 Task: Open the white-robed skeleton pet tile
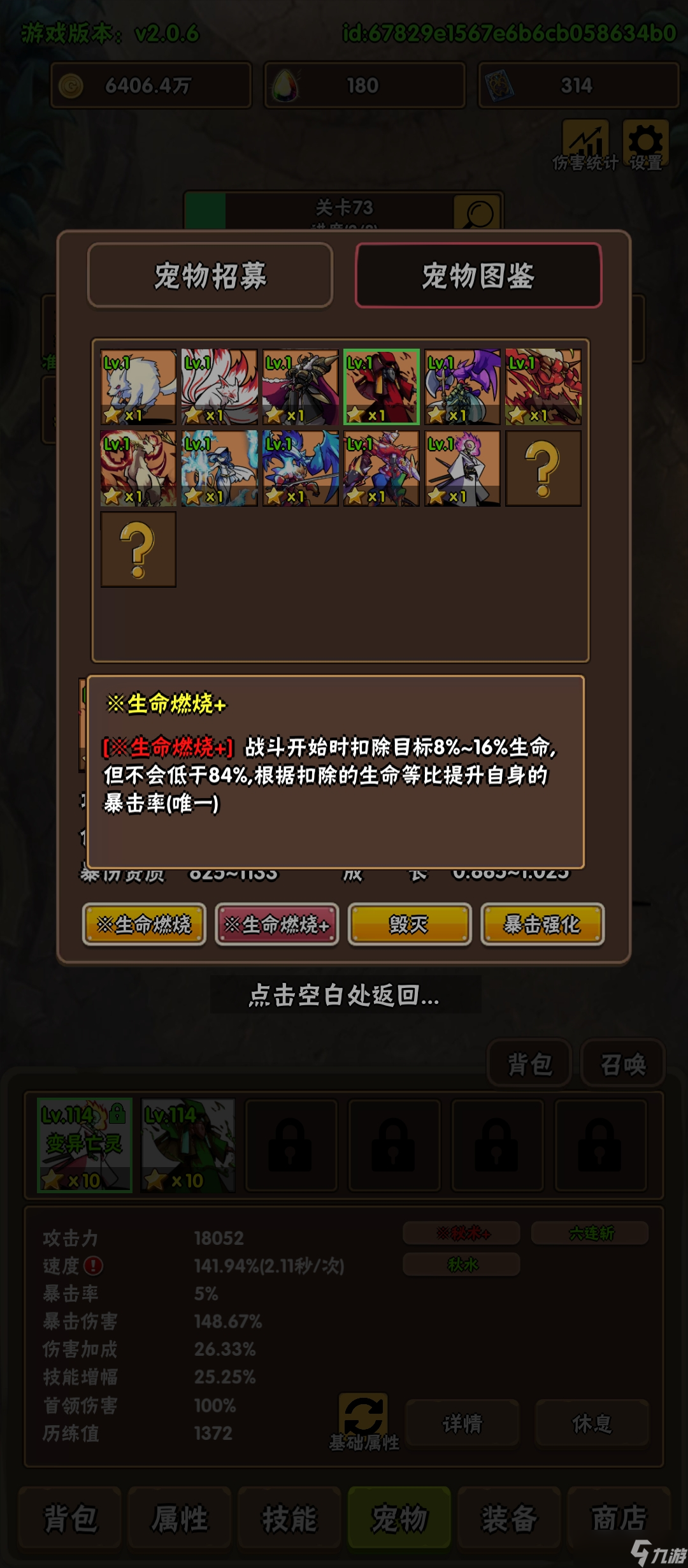click(x=462, y=468)
